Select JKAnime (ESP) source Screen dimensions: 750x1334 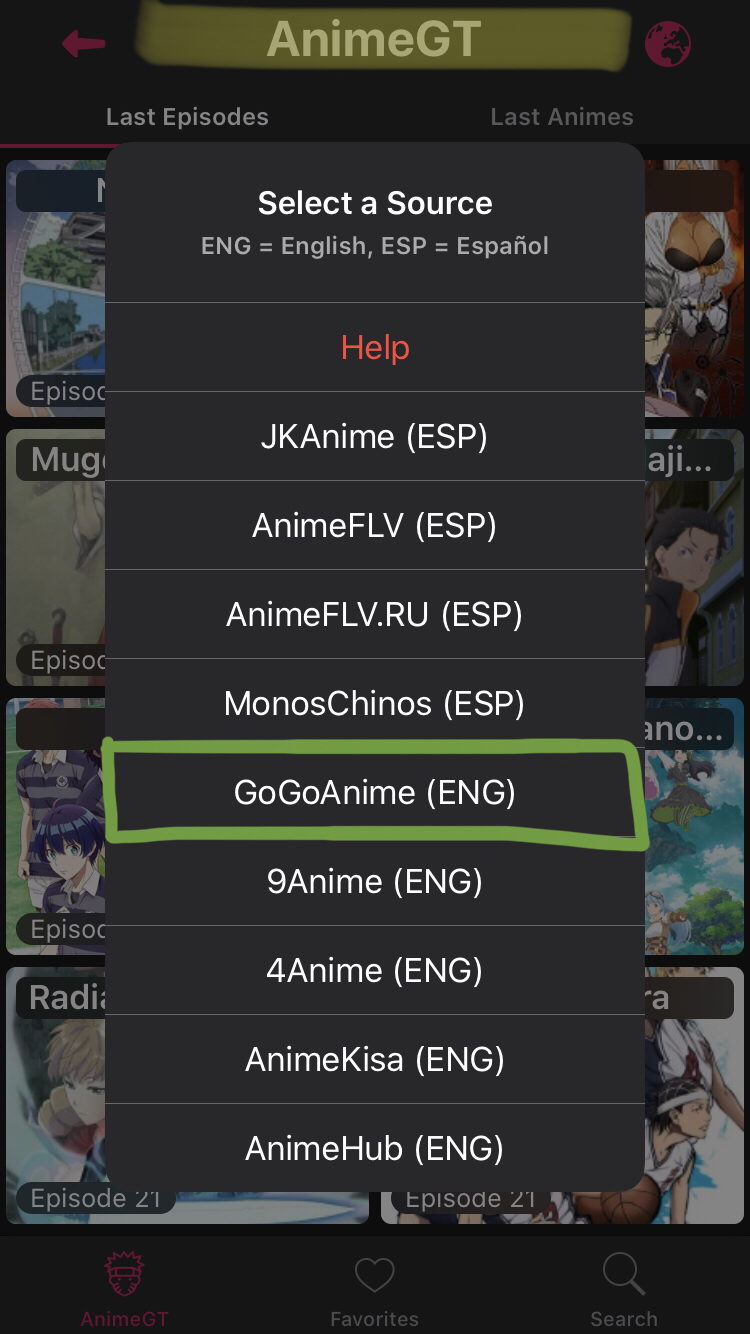point(375,437)
